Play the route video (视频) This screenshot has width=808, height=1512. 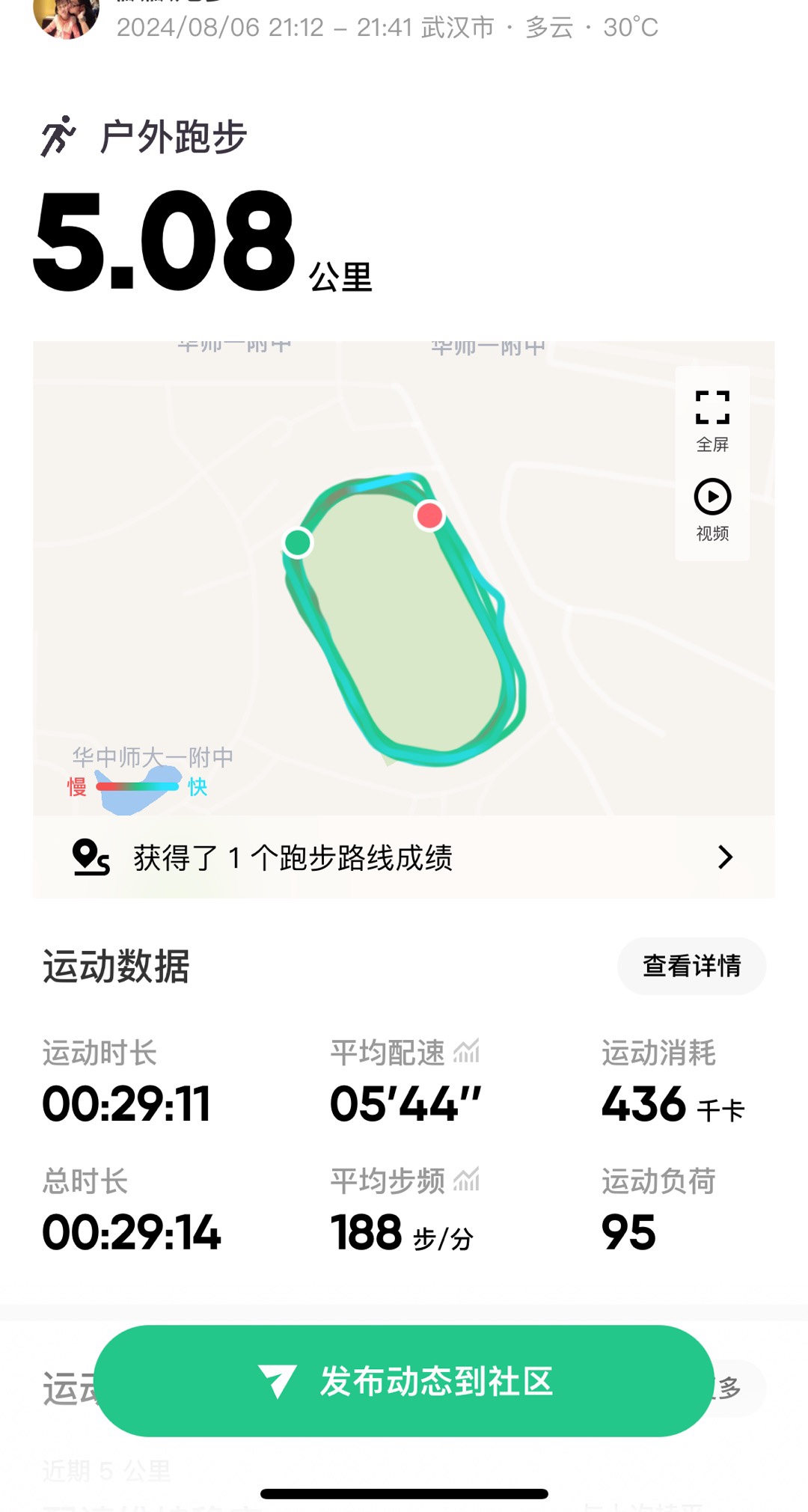point(712,509)
